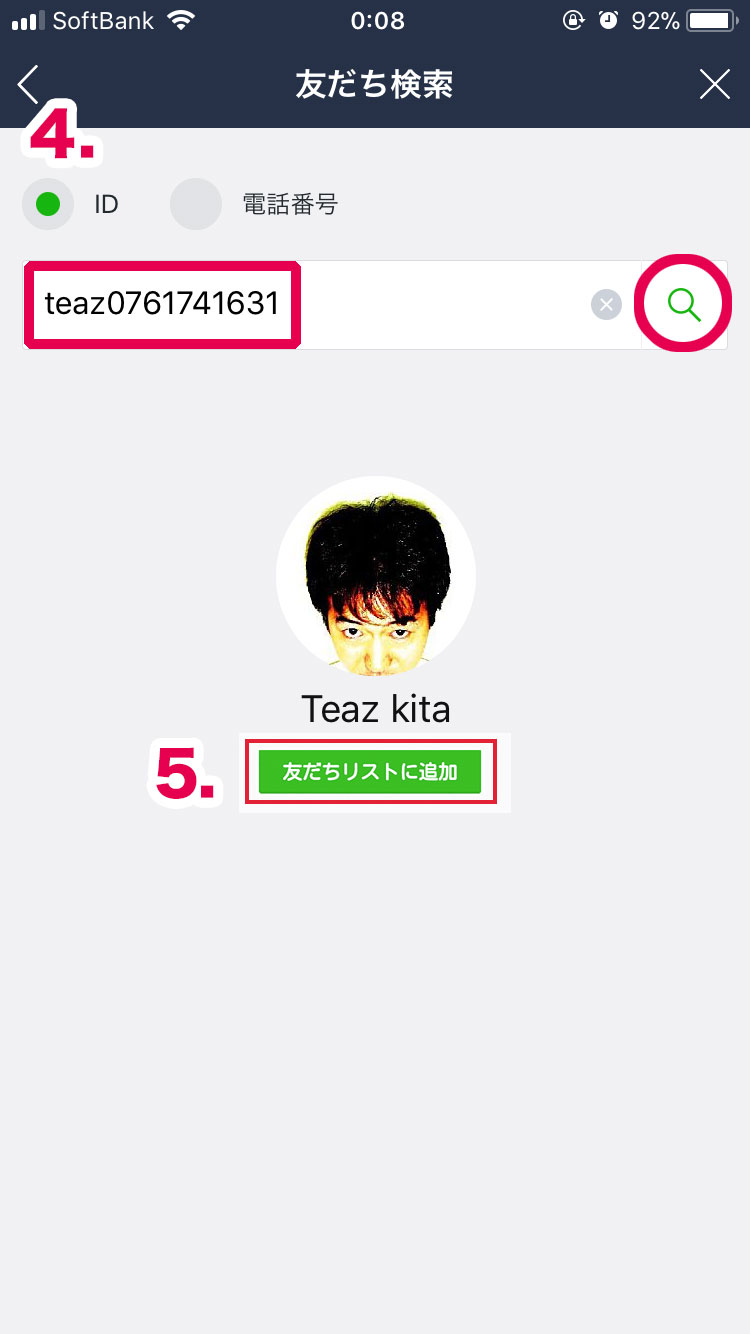This screenshot has width=750, height=1334.
Task: Run search with magnifier icon
Action: 684,304
